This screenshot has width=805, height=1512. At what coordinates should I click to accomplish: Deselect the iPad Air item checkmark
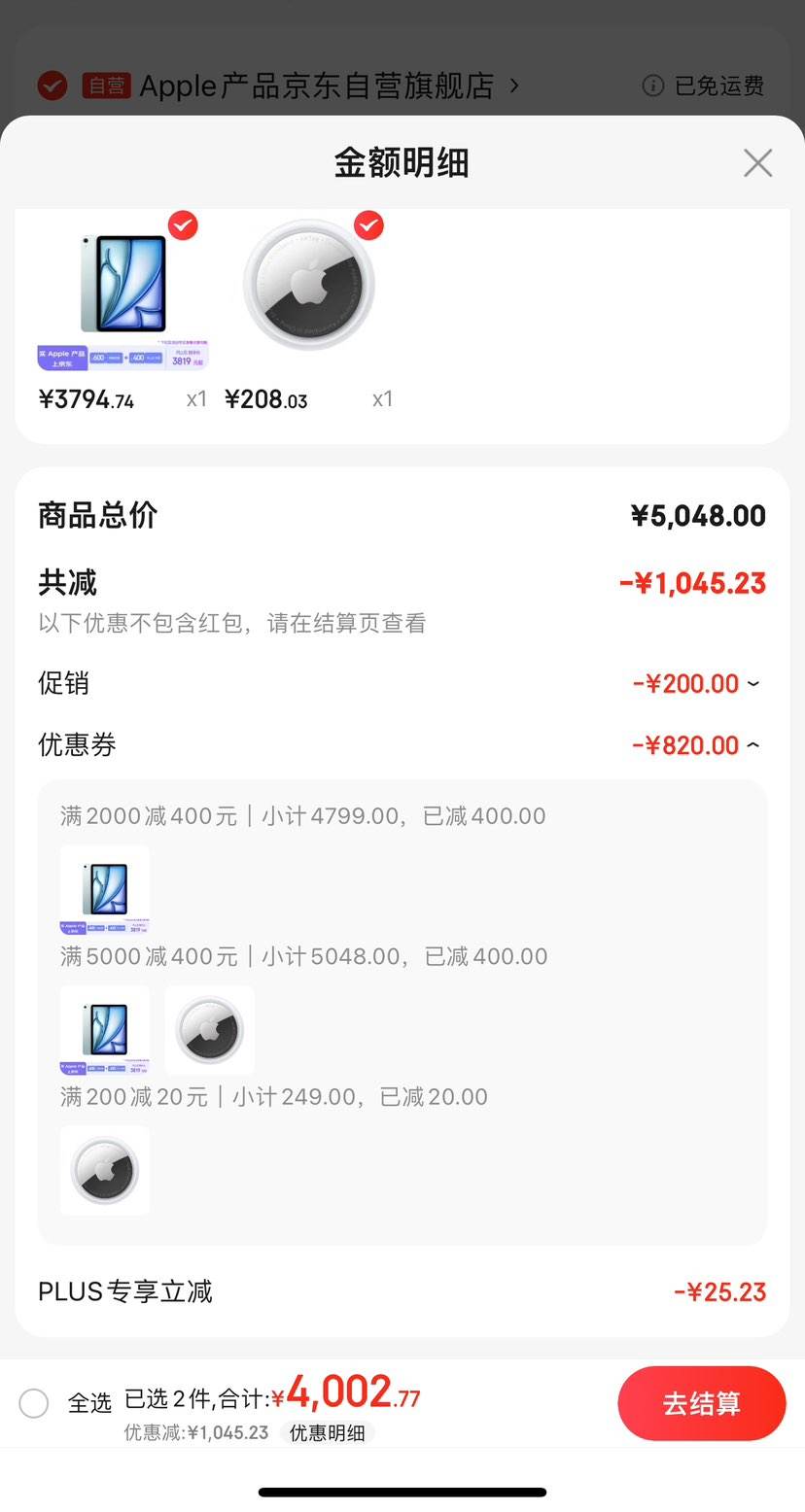183,225
